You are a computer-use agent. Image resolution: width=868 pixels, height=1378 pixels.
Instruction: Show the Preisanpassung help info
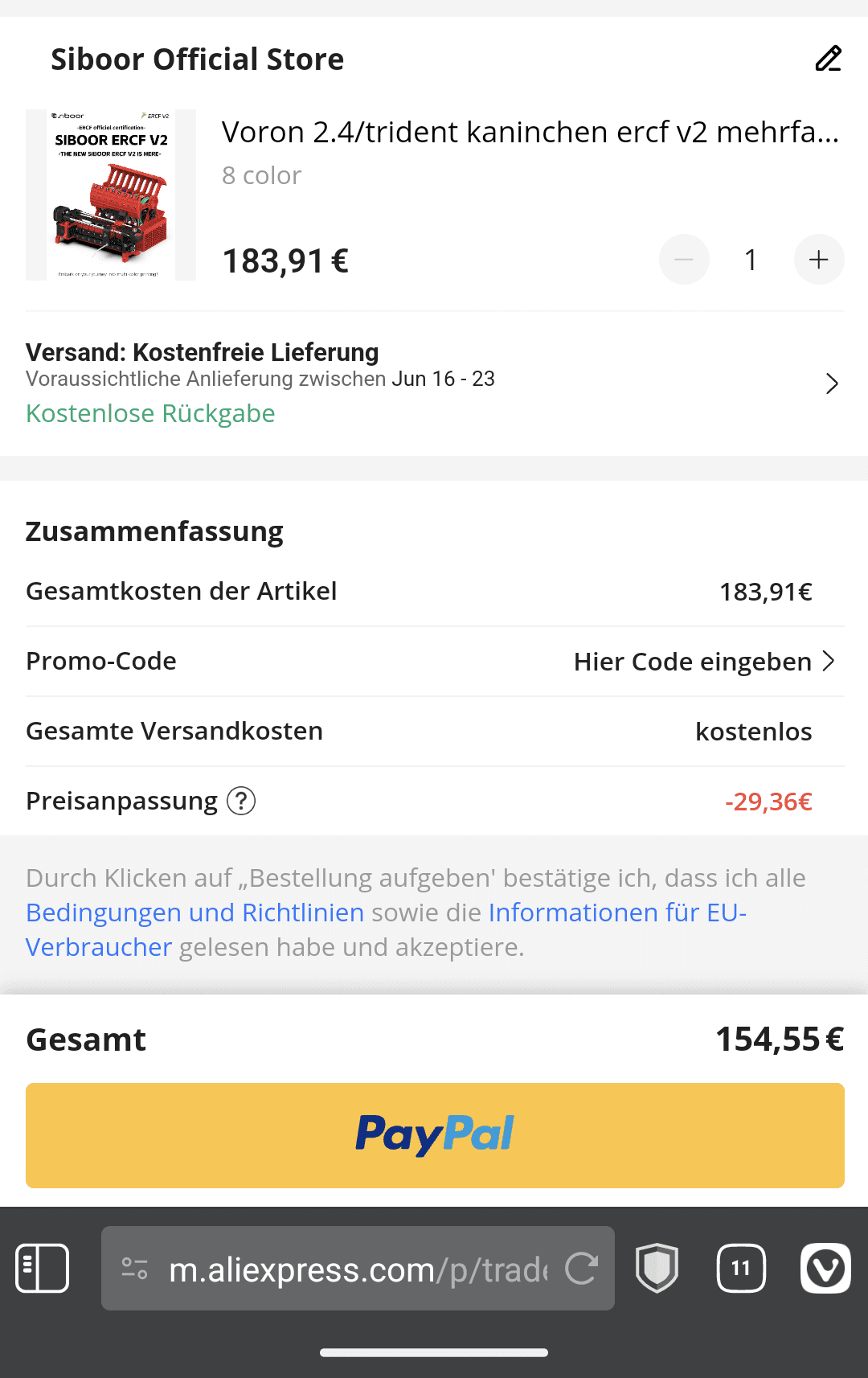click(x=241, y=801)
